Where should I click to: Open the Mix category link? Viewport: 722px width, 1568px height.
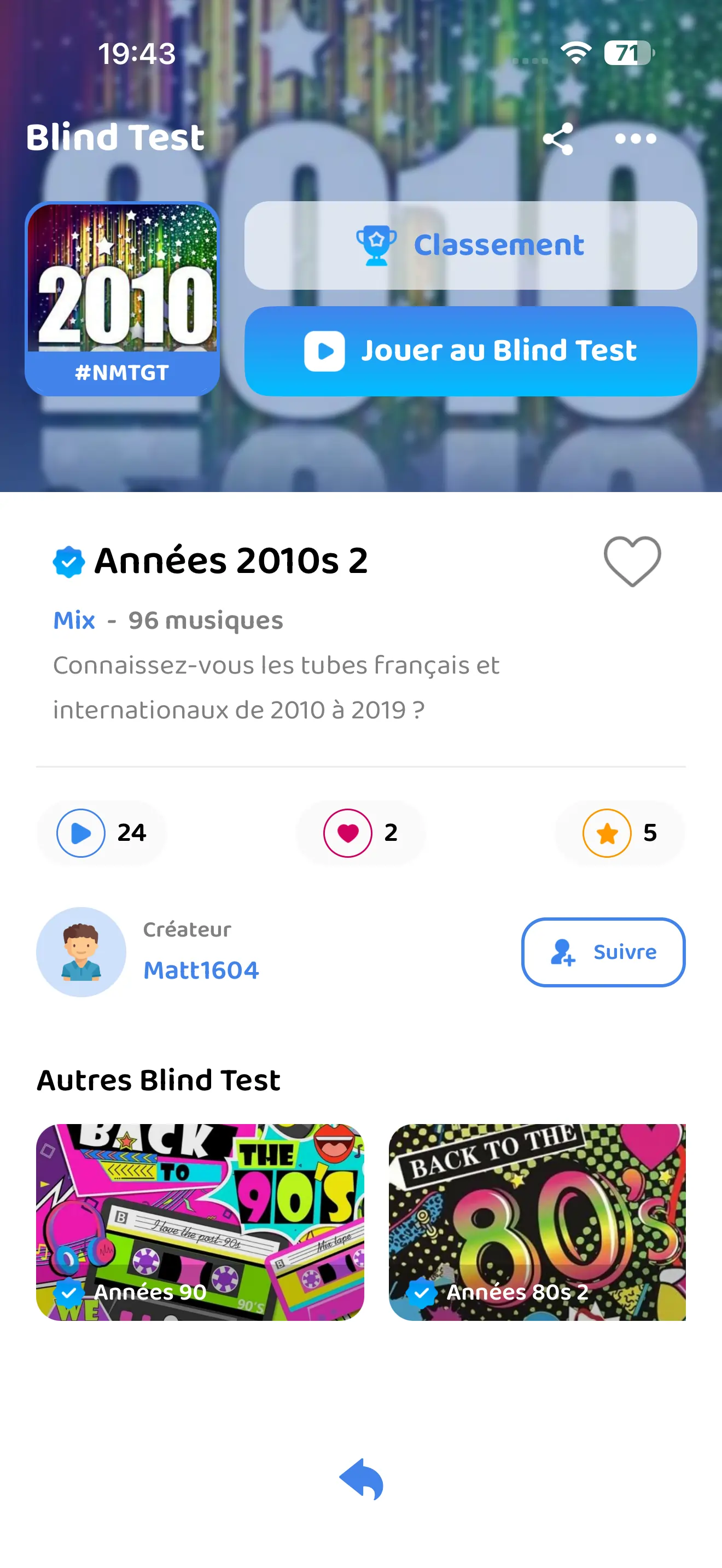(74, 621)
